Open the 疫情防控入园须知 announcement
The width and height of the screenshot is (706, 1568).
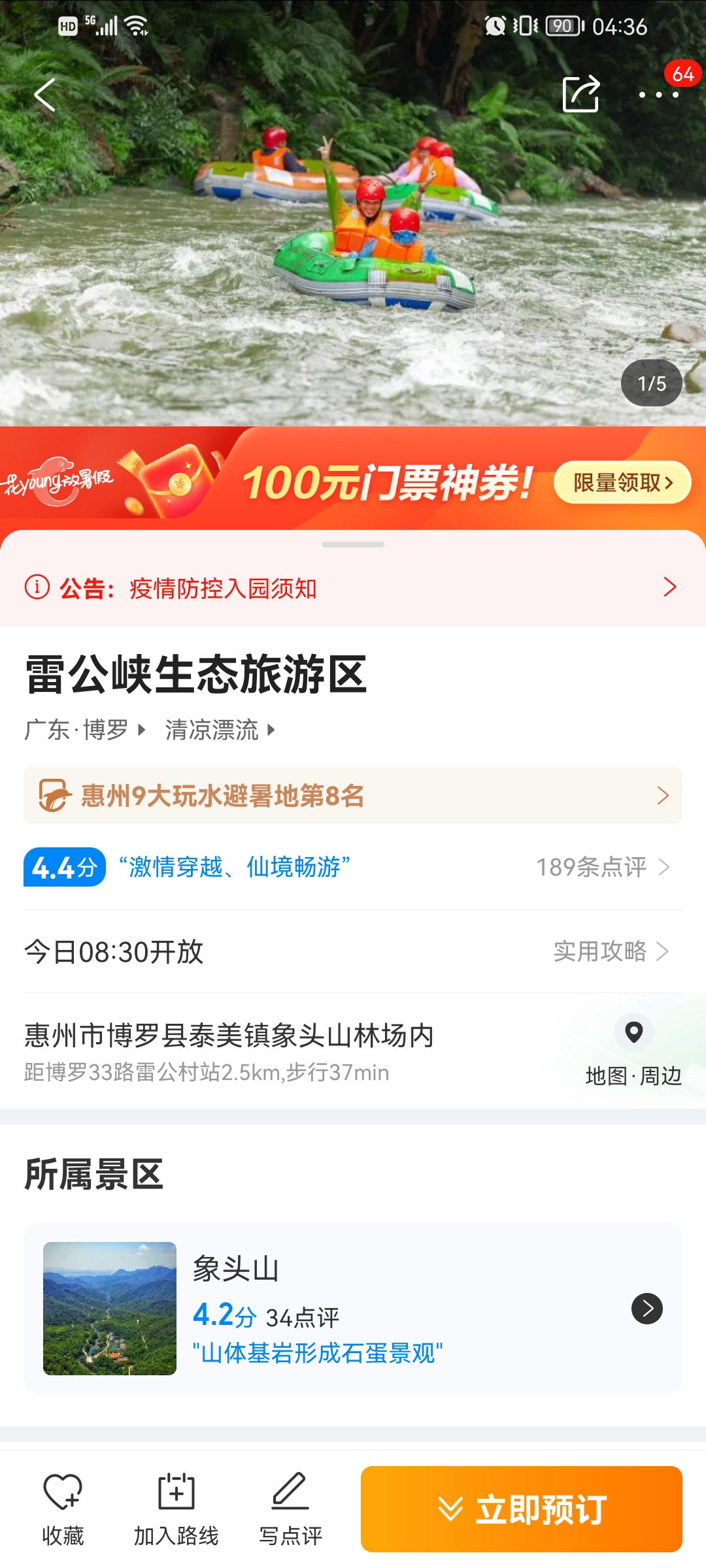tap(353, 588)
